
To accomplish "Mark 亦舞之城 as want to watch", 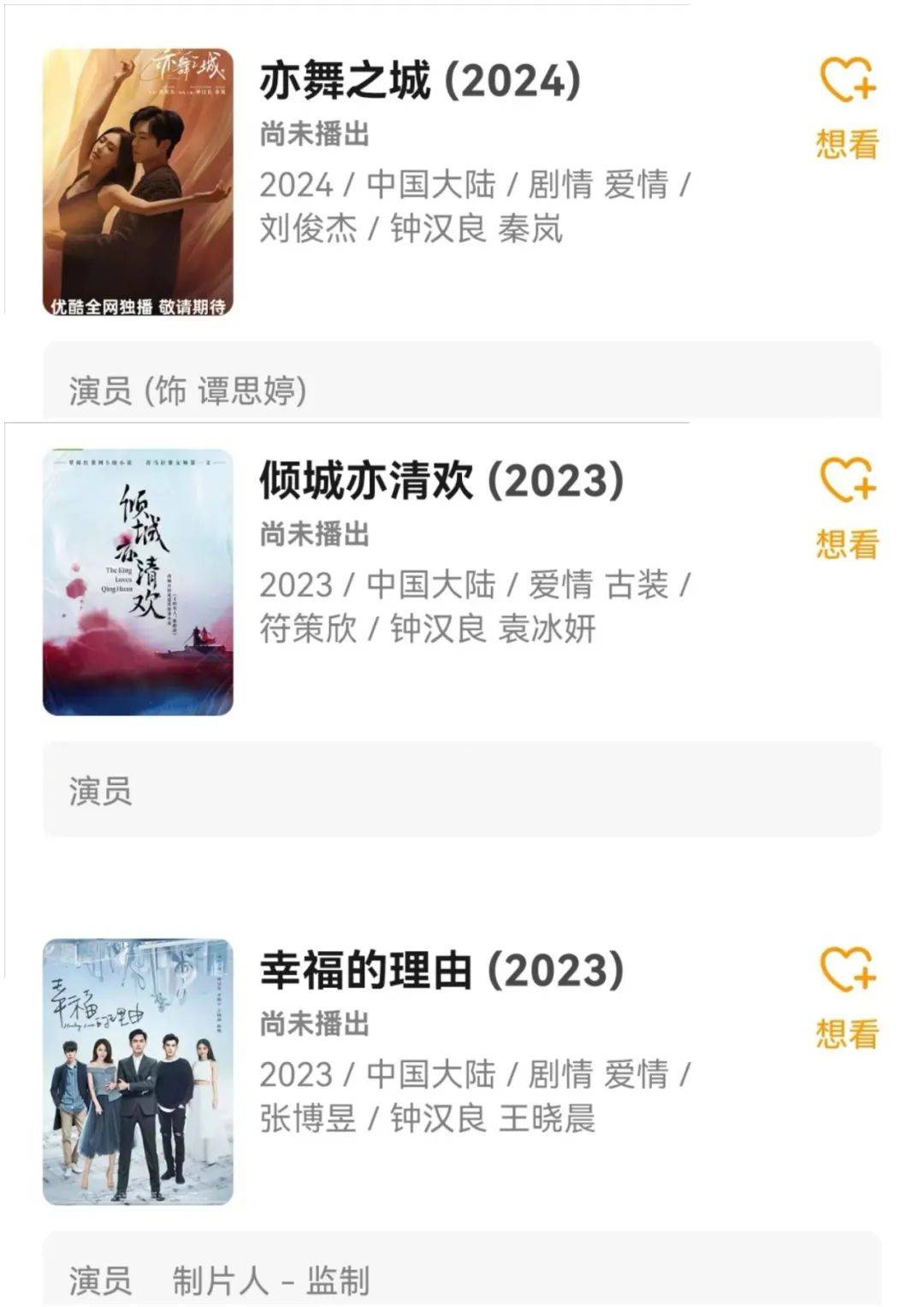I will (847, 106).
